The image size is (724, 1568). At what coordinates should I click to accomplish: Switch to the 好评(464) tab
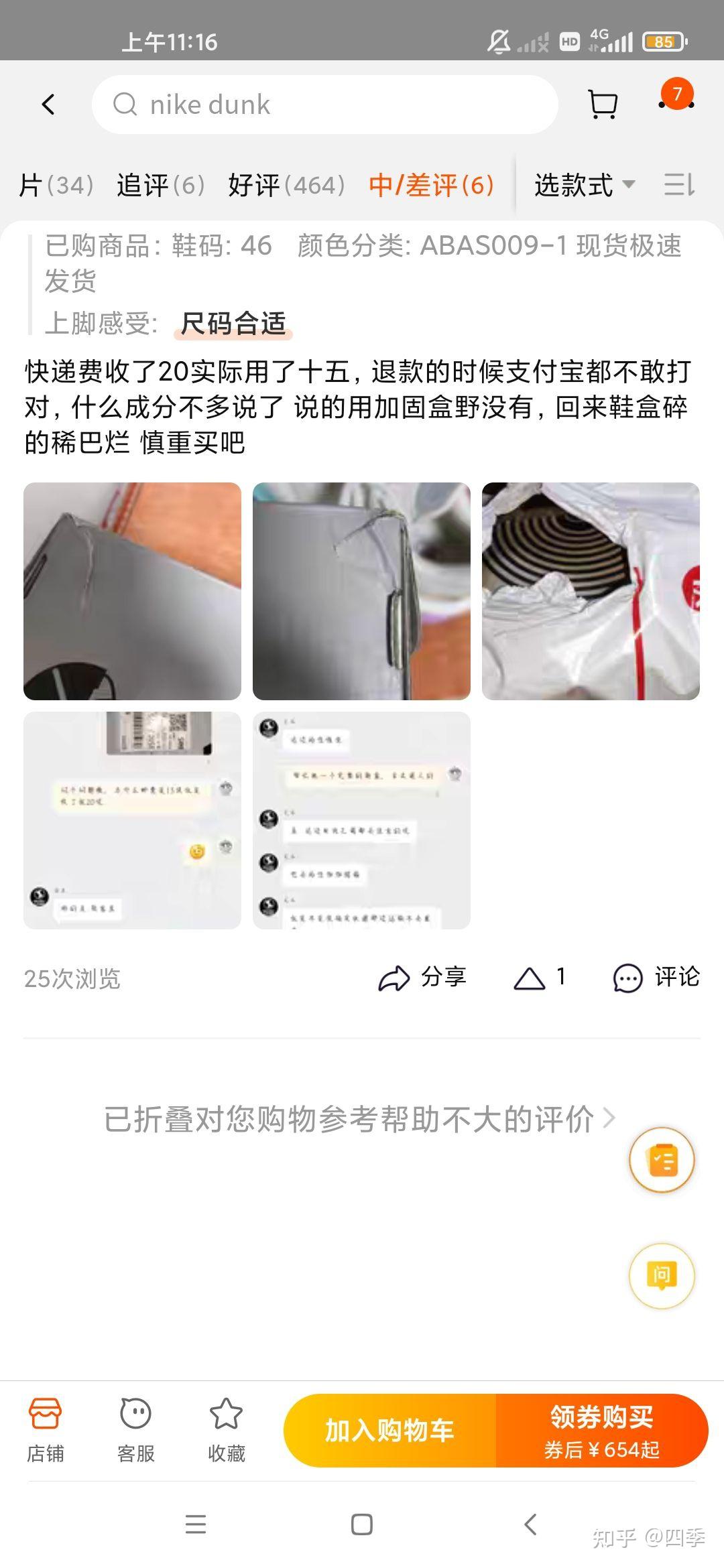click(287, 185)
